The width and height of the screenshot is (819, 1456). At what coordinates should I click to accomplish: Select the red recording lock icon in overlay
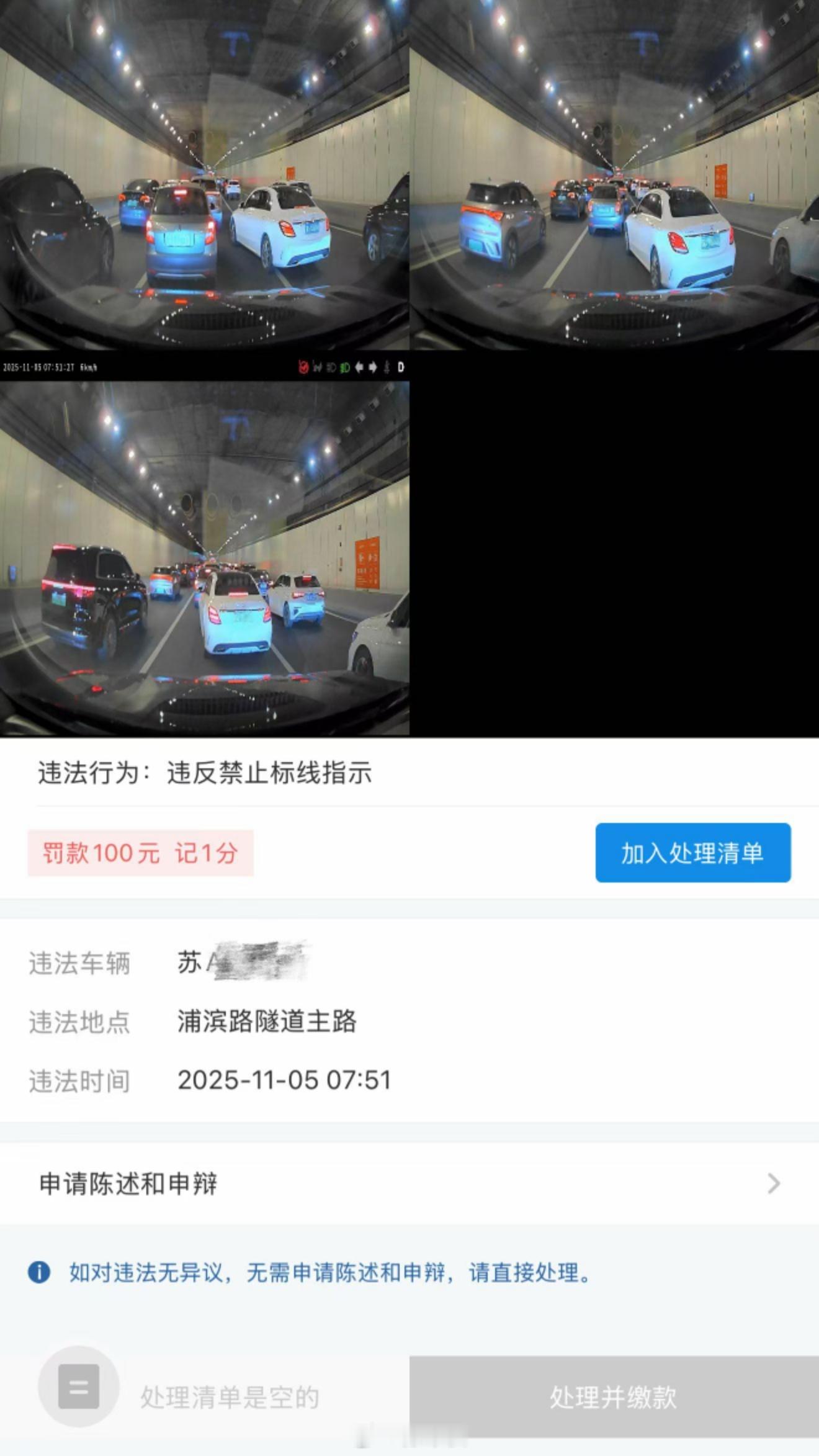(x=303, y=367)
